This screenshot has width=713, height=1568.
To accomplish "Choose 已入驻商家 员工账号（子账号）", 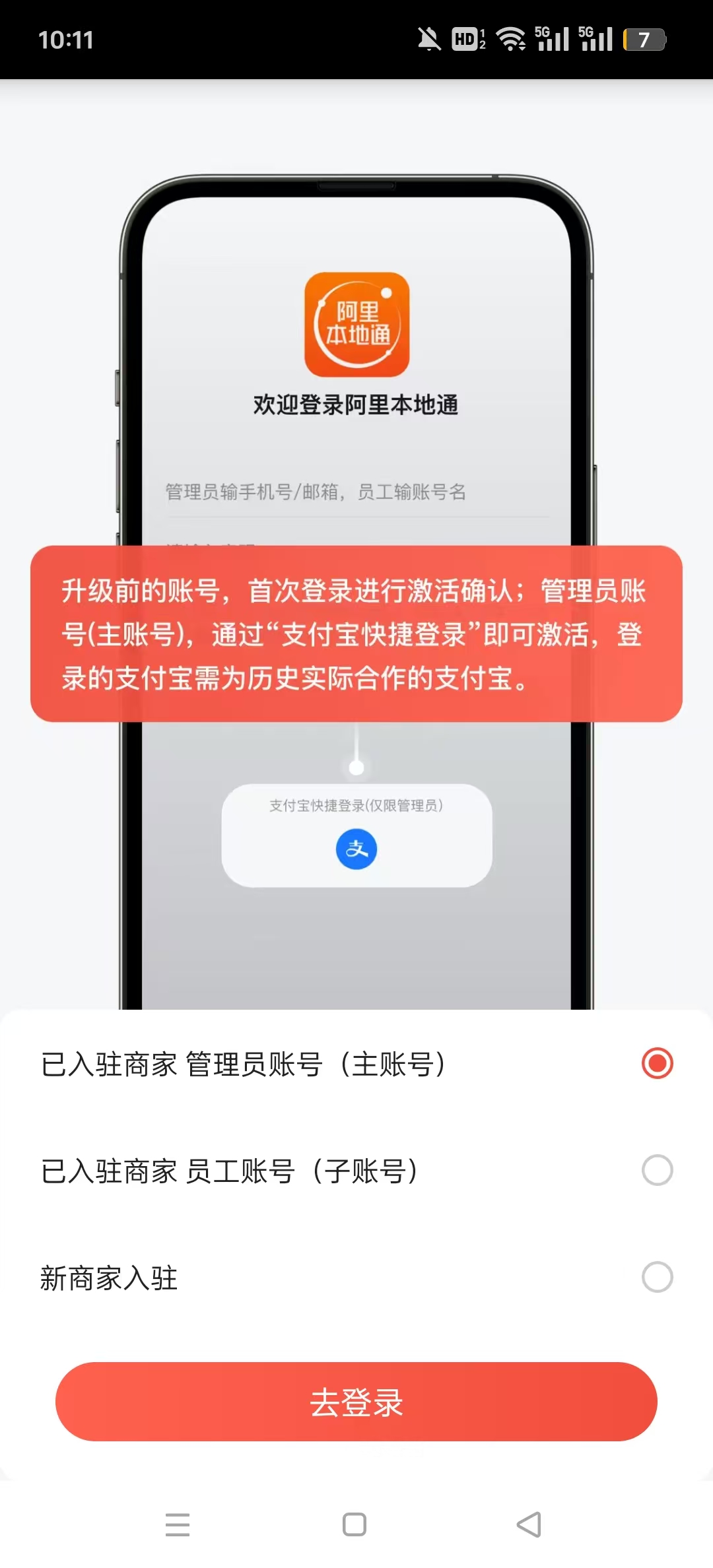I will pos(356,1171).
